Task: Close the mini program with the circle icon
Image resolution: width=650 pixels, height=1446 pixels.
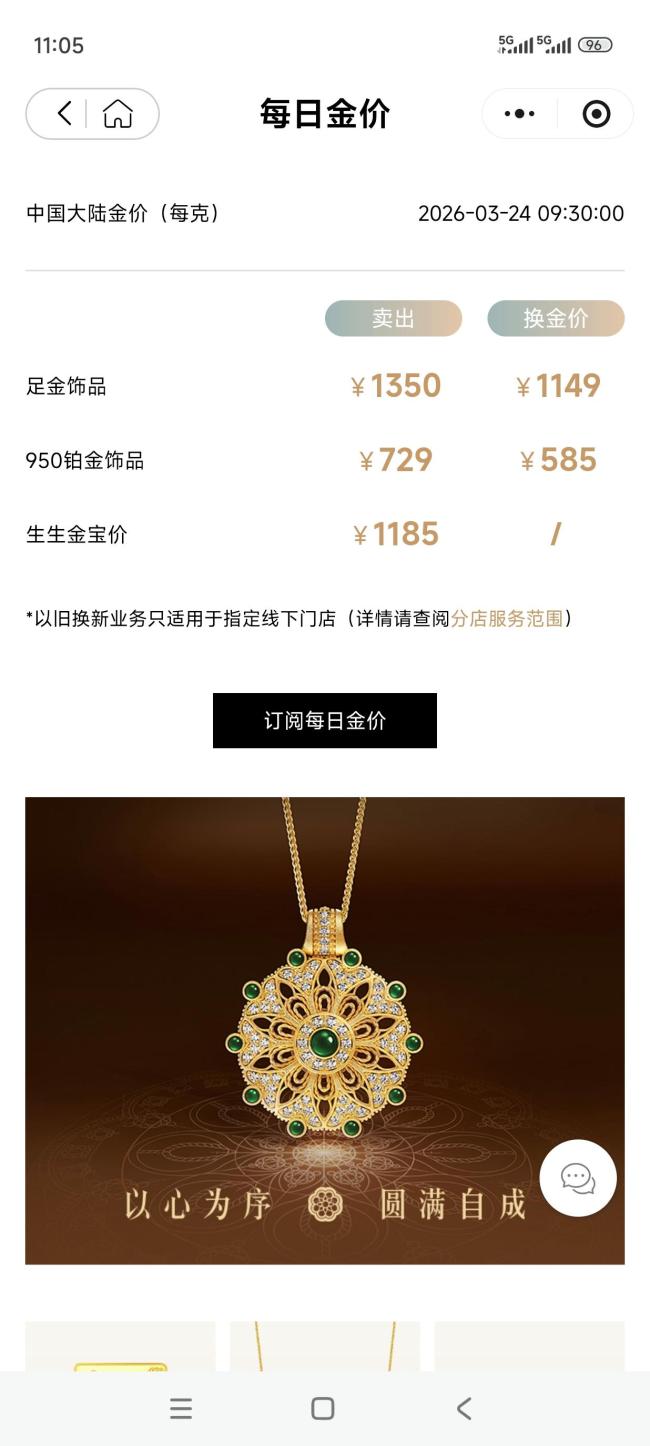Action: click(596, 114)
